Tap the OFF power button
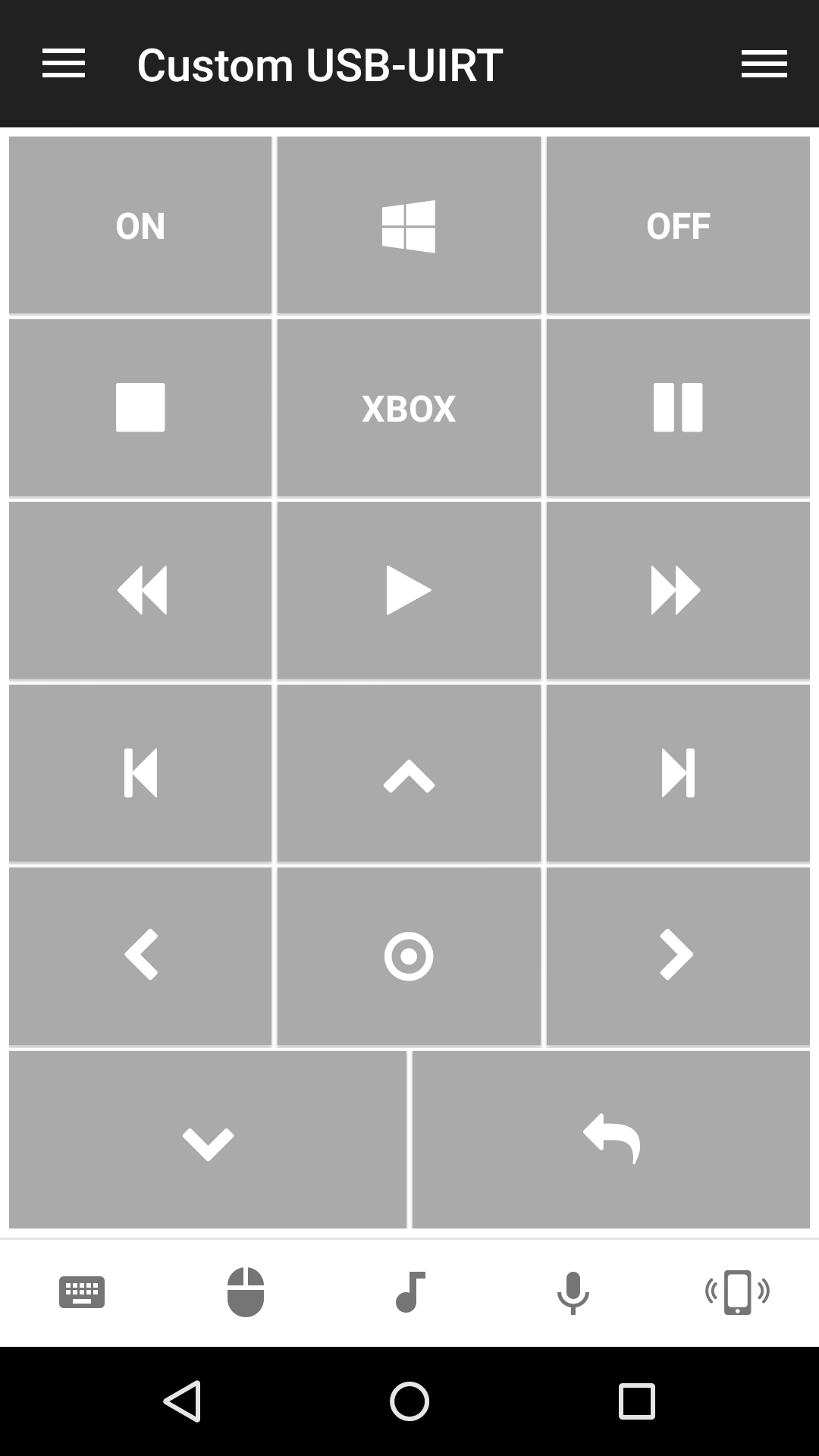This screenshot has height=1456, width=819. 678,226
